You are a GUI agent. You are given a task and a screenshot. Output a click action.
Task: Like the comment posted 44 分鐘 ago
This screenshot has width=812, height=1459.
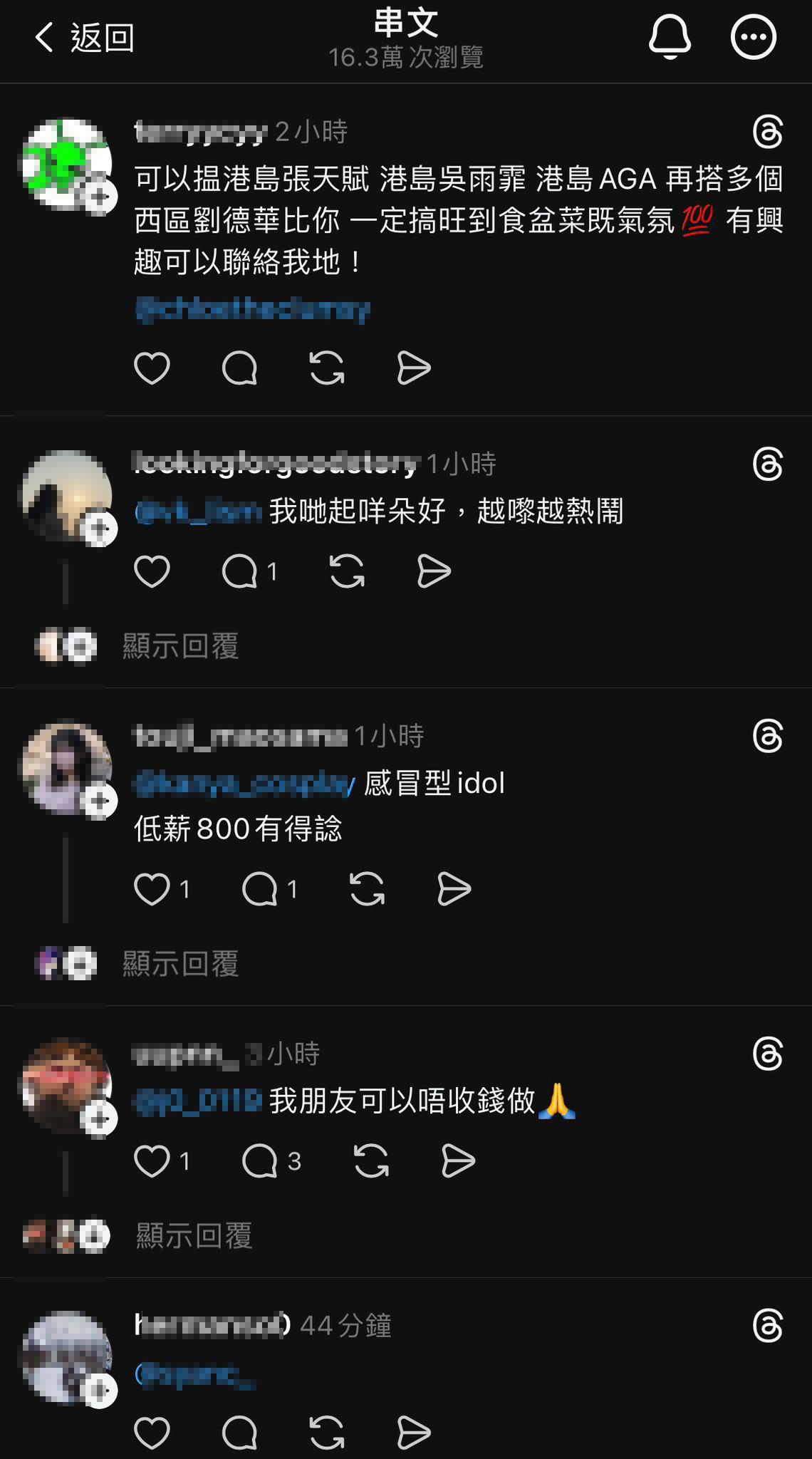152,1433
